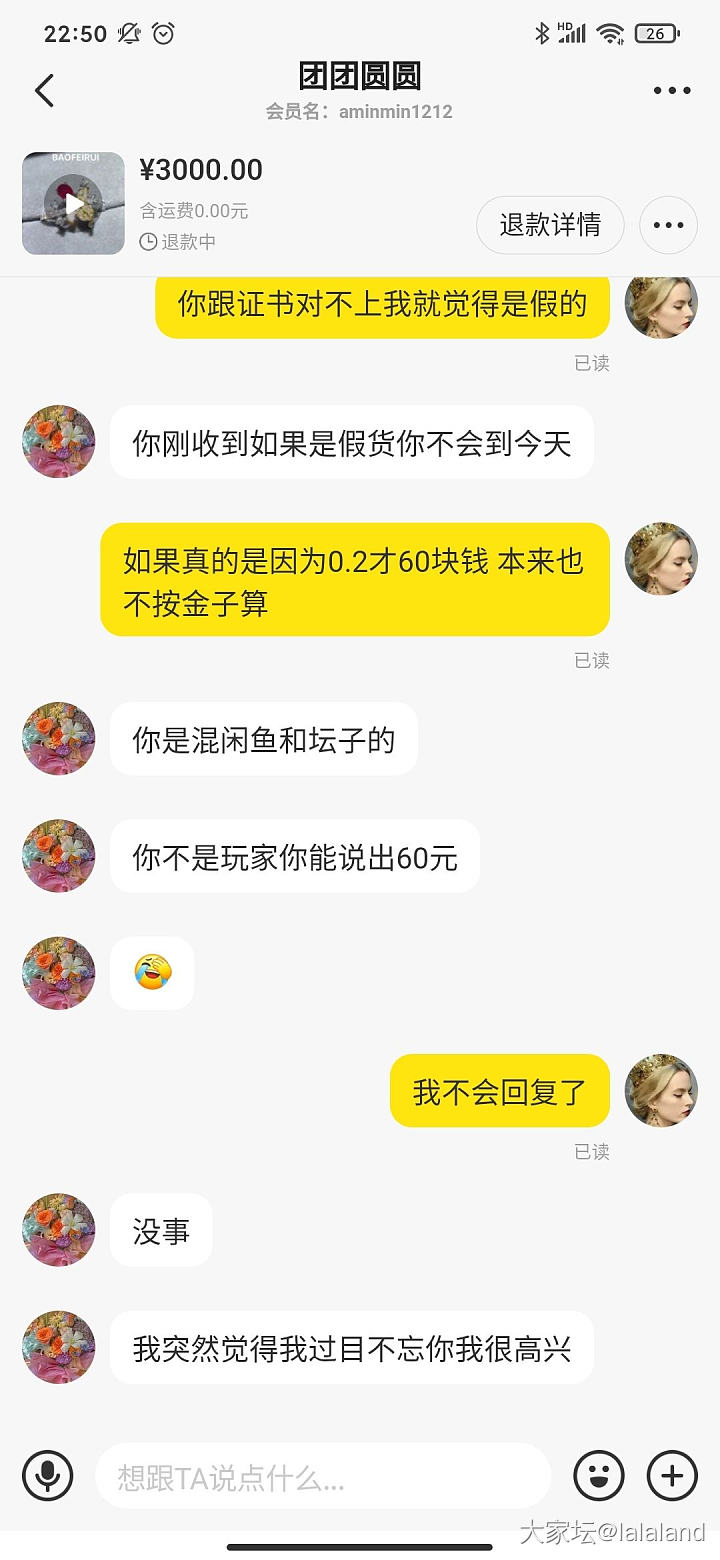720x1560 pixels.
Task: Go back using the top-left arrow
Action: tap(44, 90)
